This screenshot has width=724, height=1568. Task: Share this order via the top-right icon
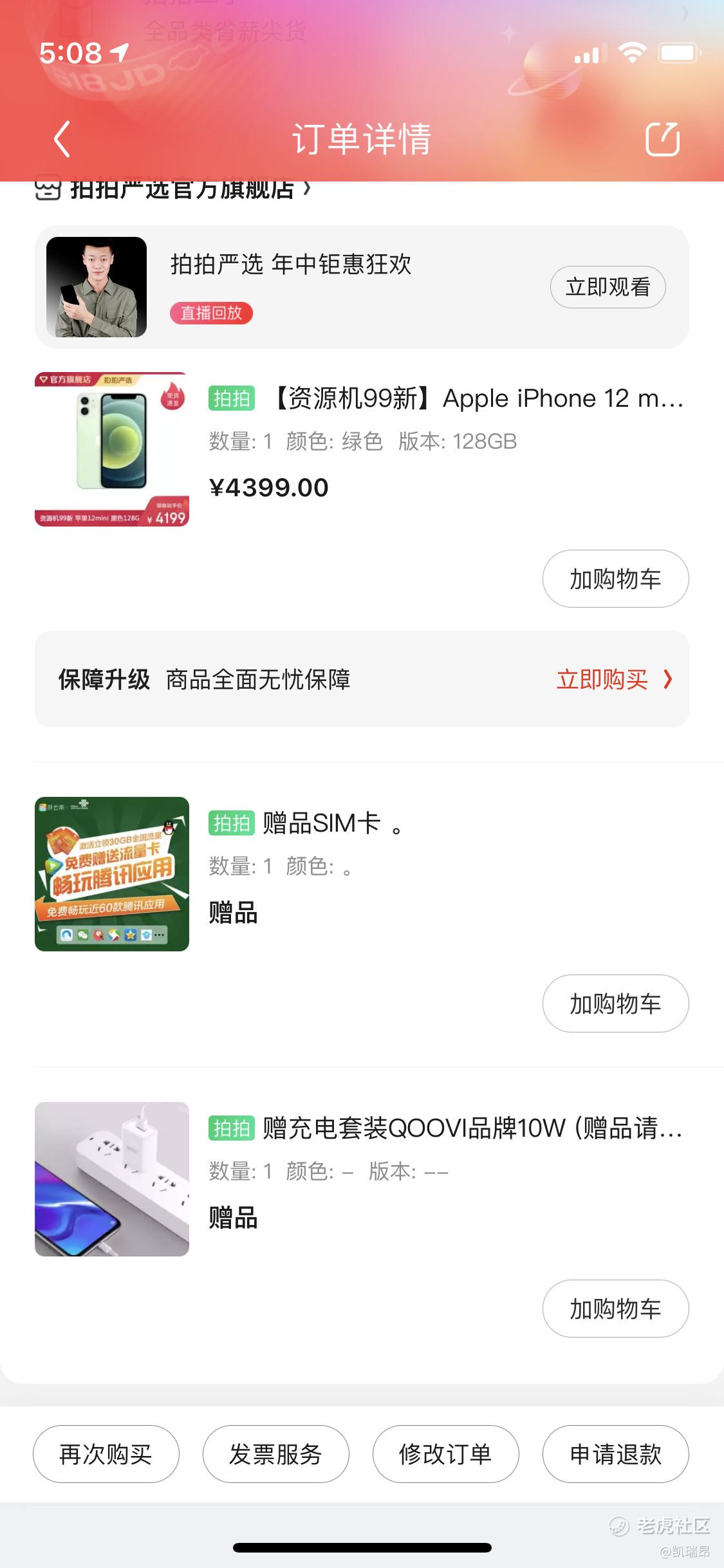[x=662, y=139]
